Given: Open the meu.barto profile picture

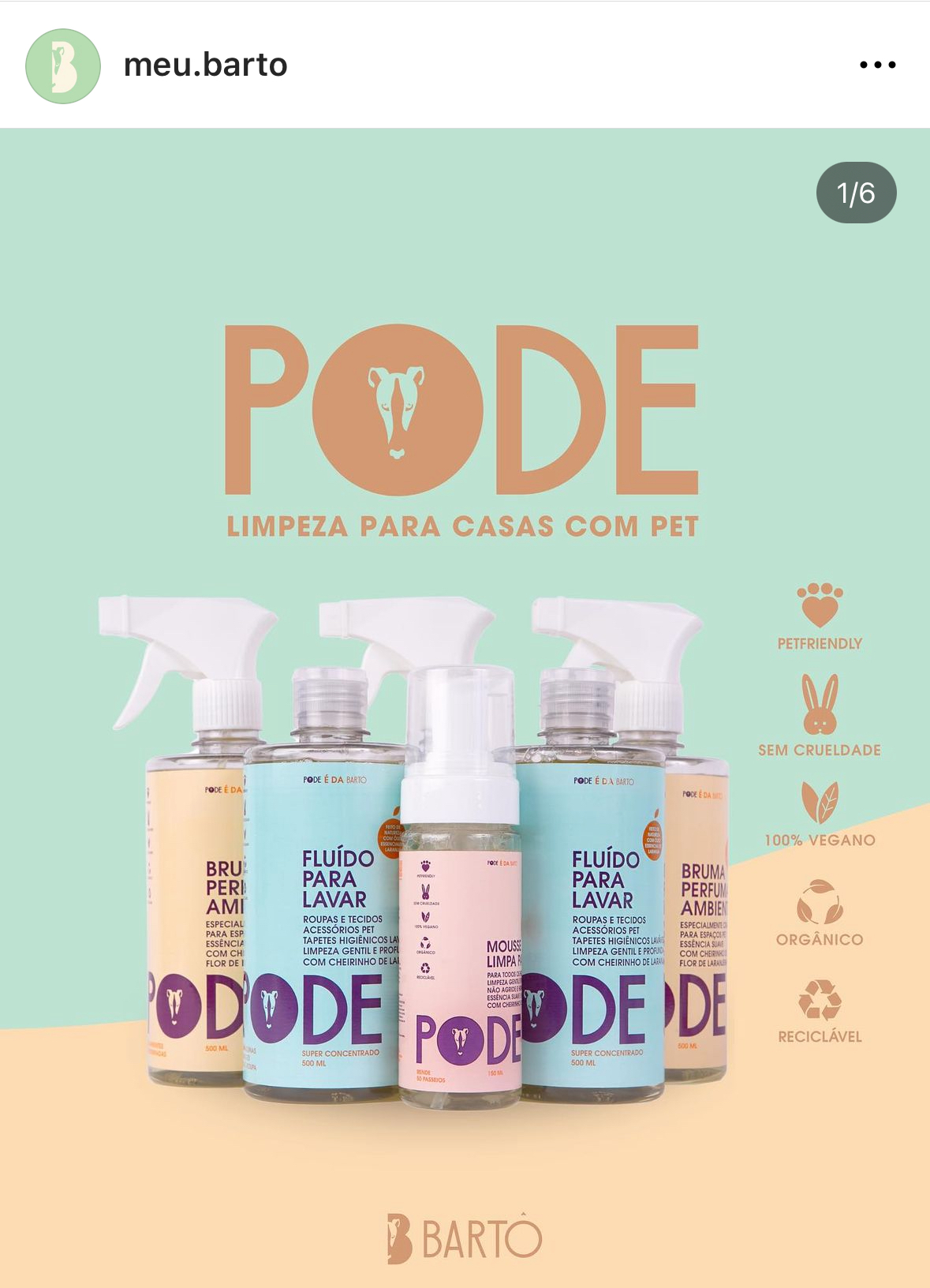Looking at the screenshot, I should point(63,66).
